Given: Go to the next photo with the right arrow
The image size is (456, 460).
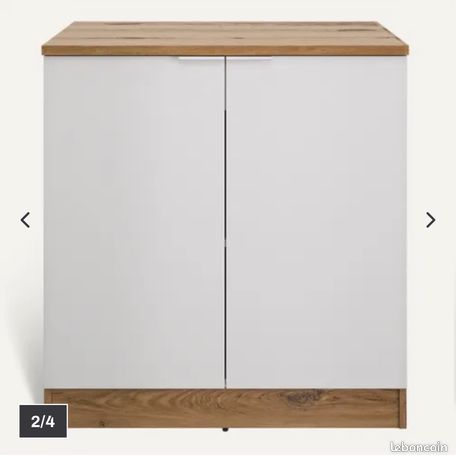Looking at the screenshot, I should (430, 220).
